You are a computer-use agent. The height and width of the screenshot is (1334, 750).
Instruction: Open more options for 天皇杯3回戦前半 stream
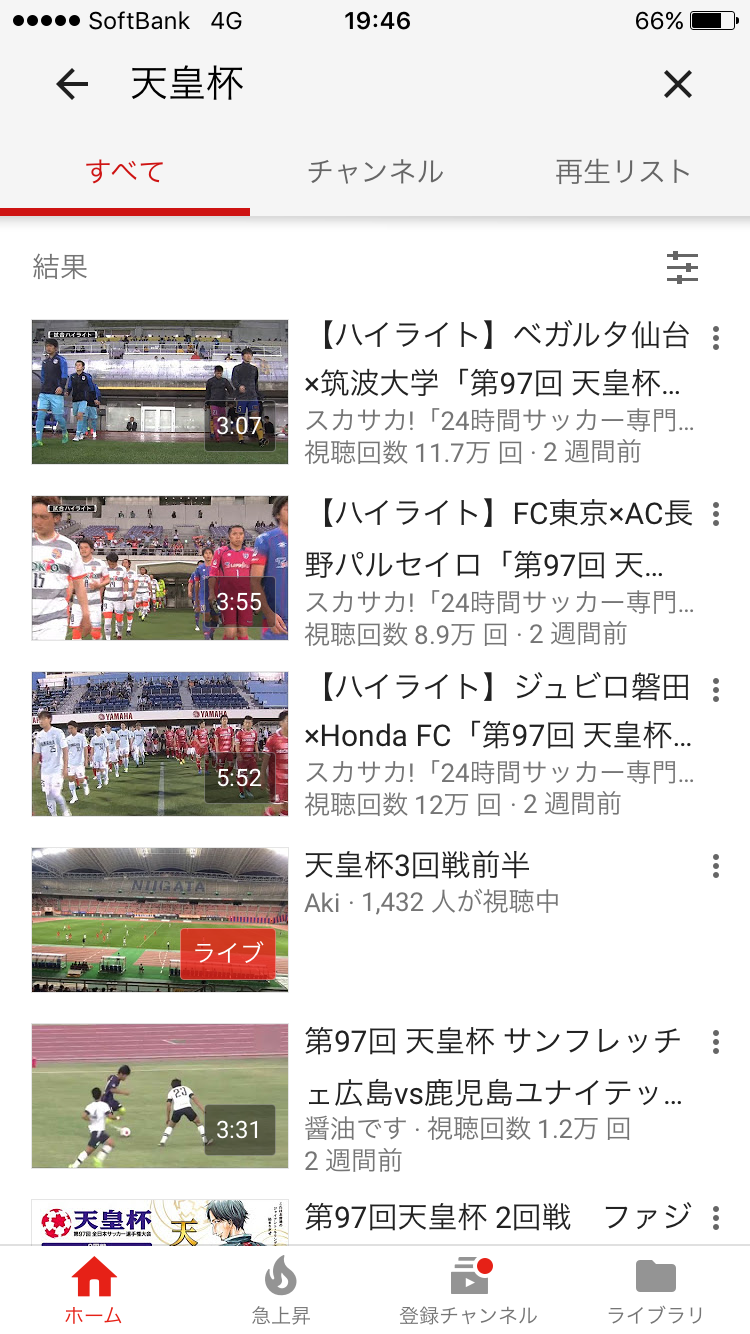tap(716, 866)
